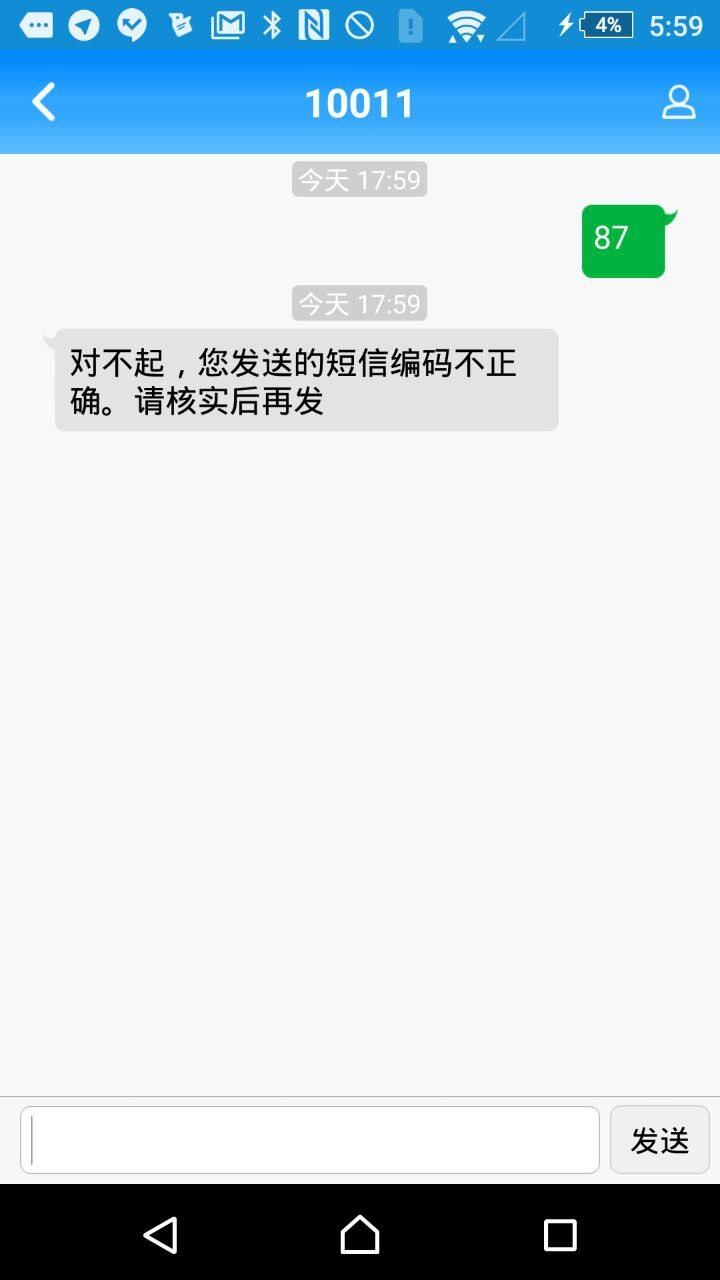This screenshot has height=1280, width=720.
Task: Focus the message text input field
Action: [310, 1139]
